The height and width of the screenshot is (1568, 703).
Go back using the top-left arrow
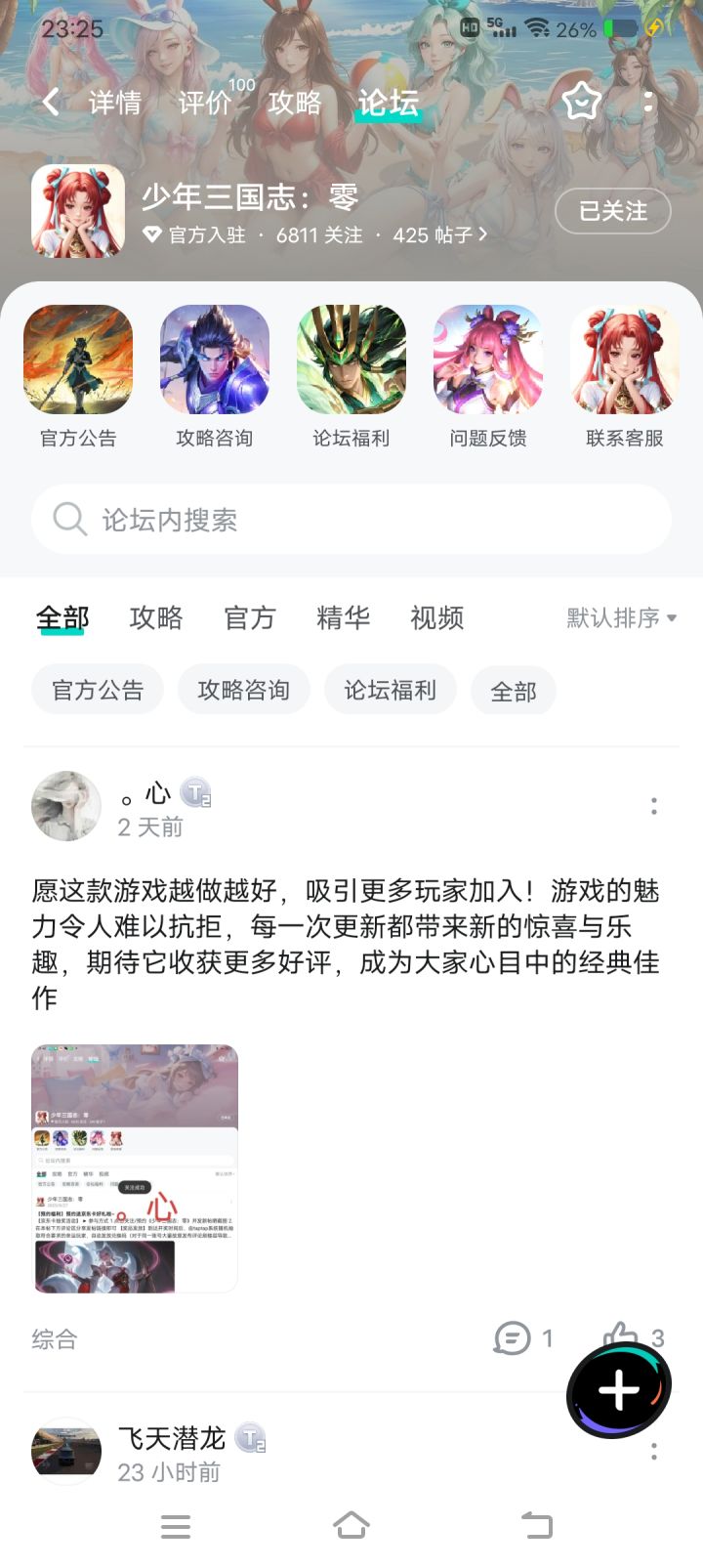[x=51, y=102]
